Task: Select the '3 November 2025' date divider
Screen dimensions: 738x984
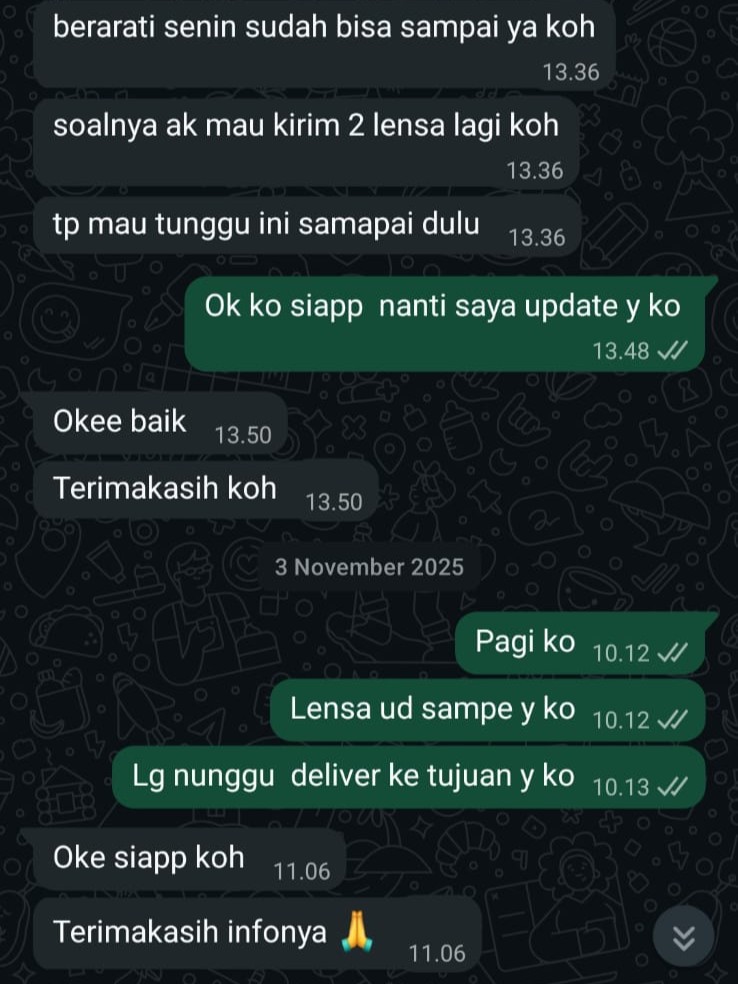Action: point(369,566)
